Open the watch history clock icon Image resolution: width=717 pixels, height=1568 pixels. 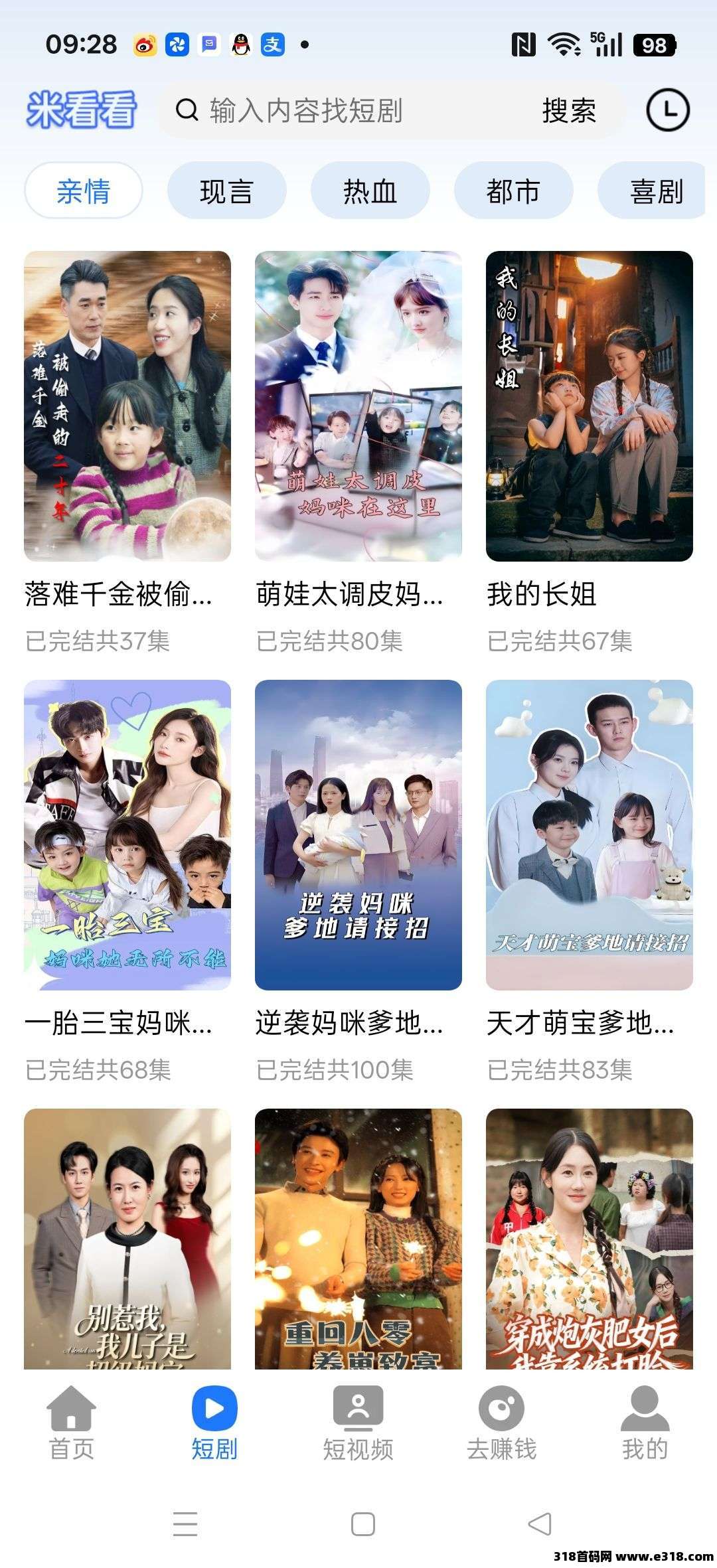point(668,110)
